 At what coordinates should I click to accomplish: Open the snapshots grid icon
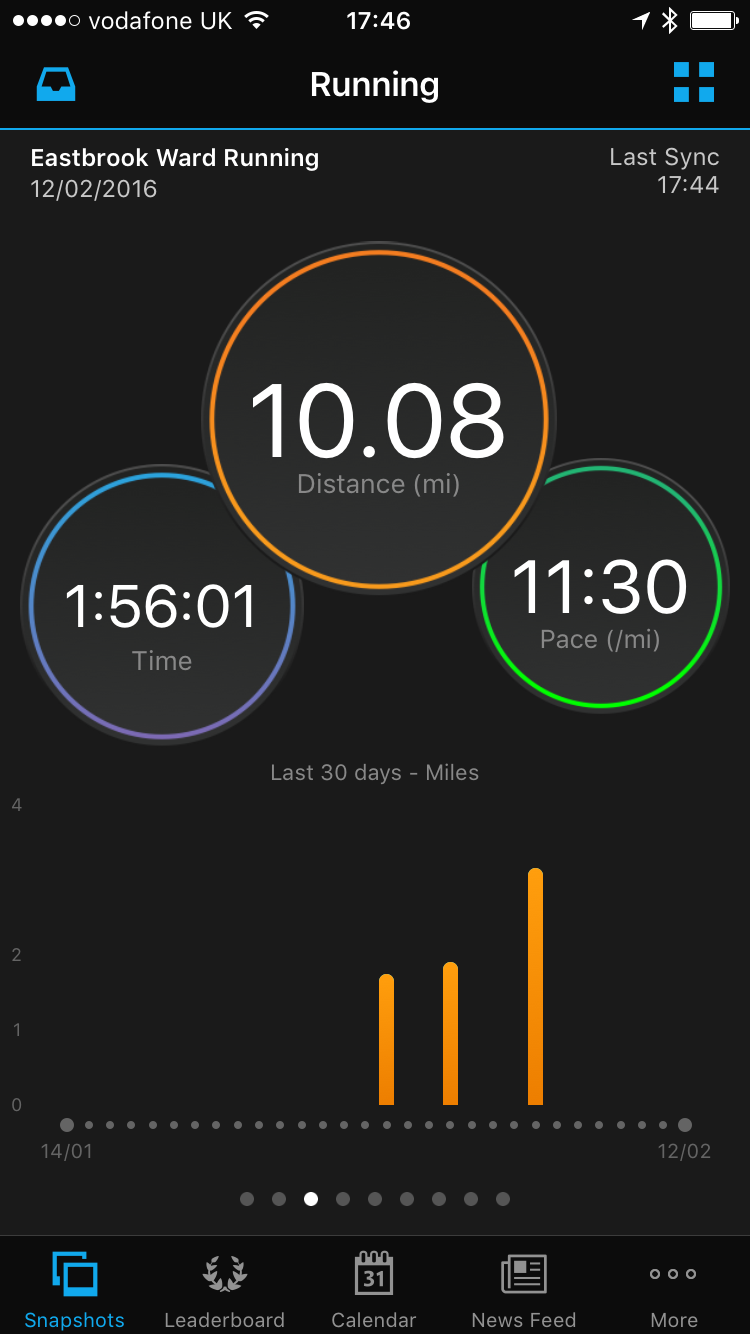point(693,82)
